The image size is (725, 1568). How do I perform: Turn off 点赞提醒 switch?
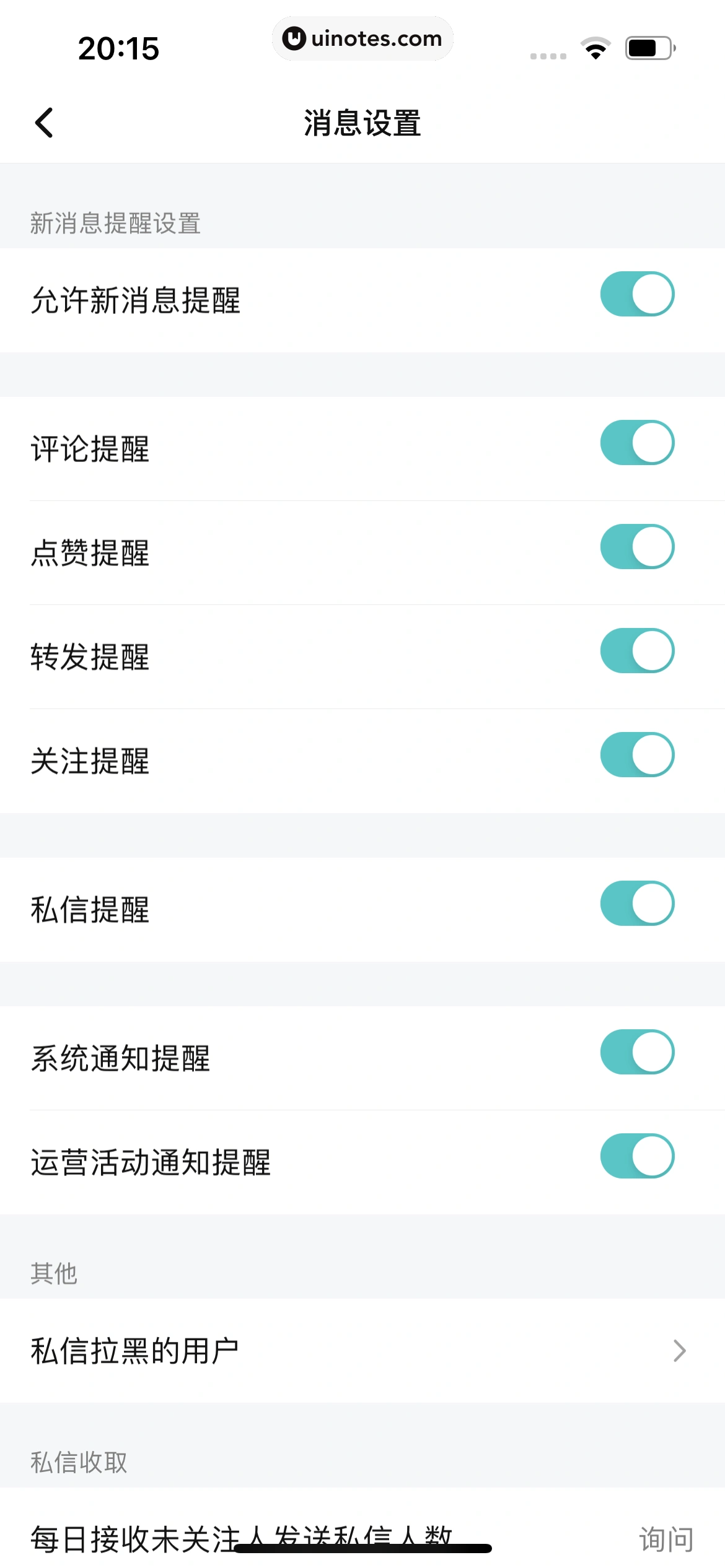pyautogui.click(x=637, y=547)
